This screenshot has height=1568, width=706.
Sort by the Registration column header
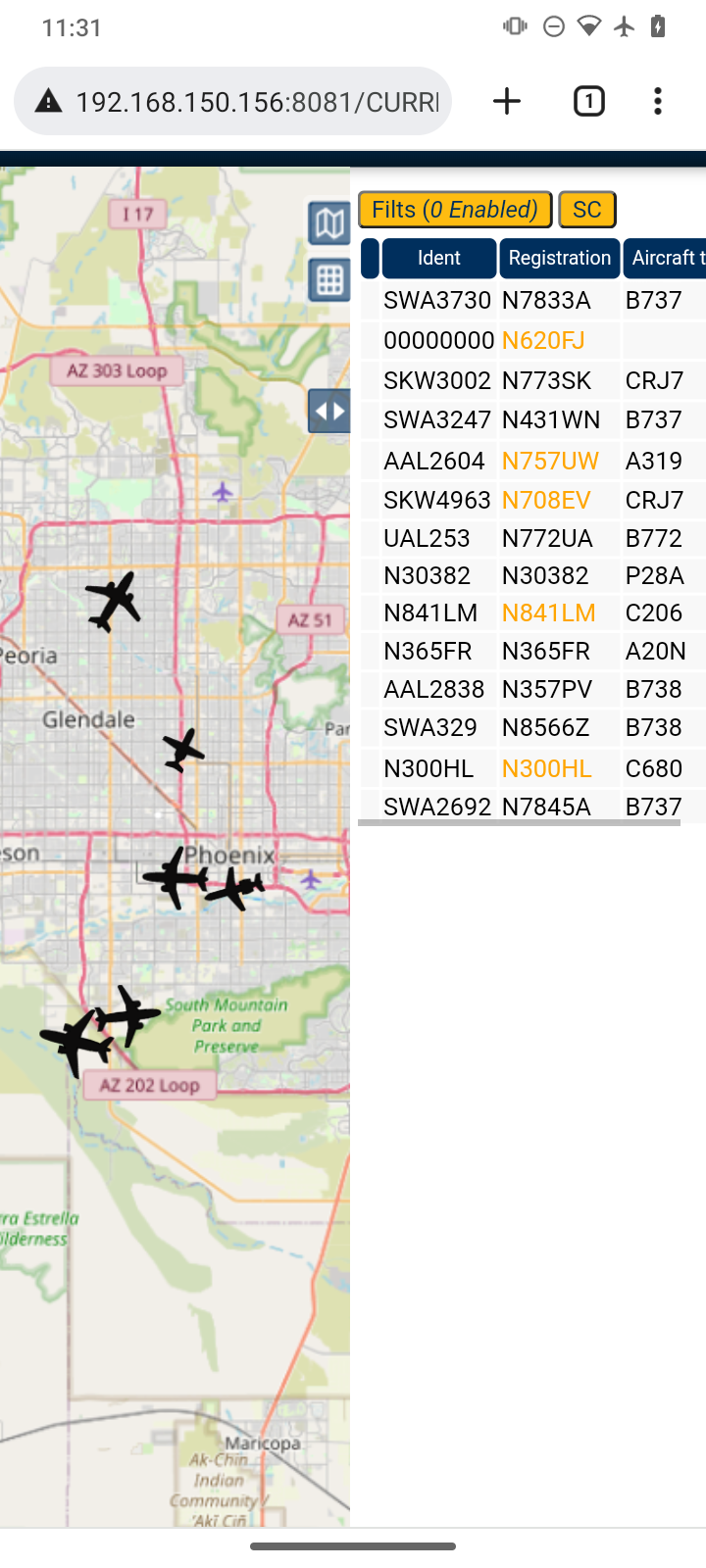[x=560, y=258]
